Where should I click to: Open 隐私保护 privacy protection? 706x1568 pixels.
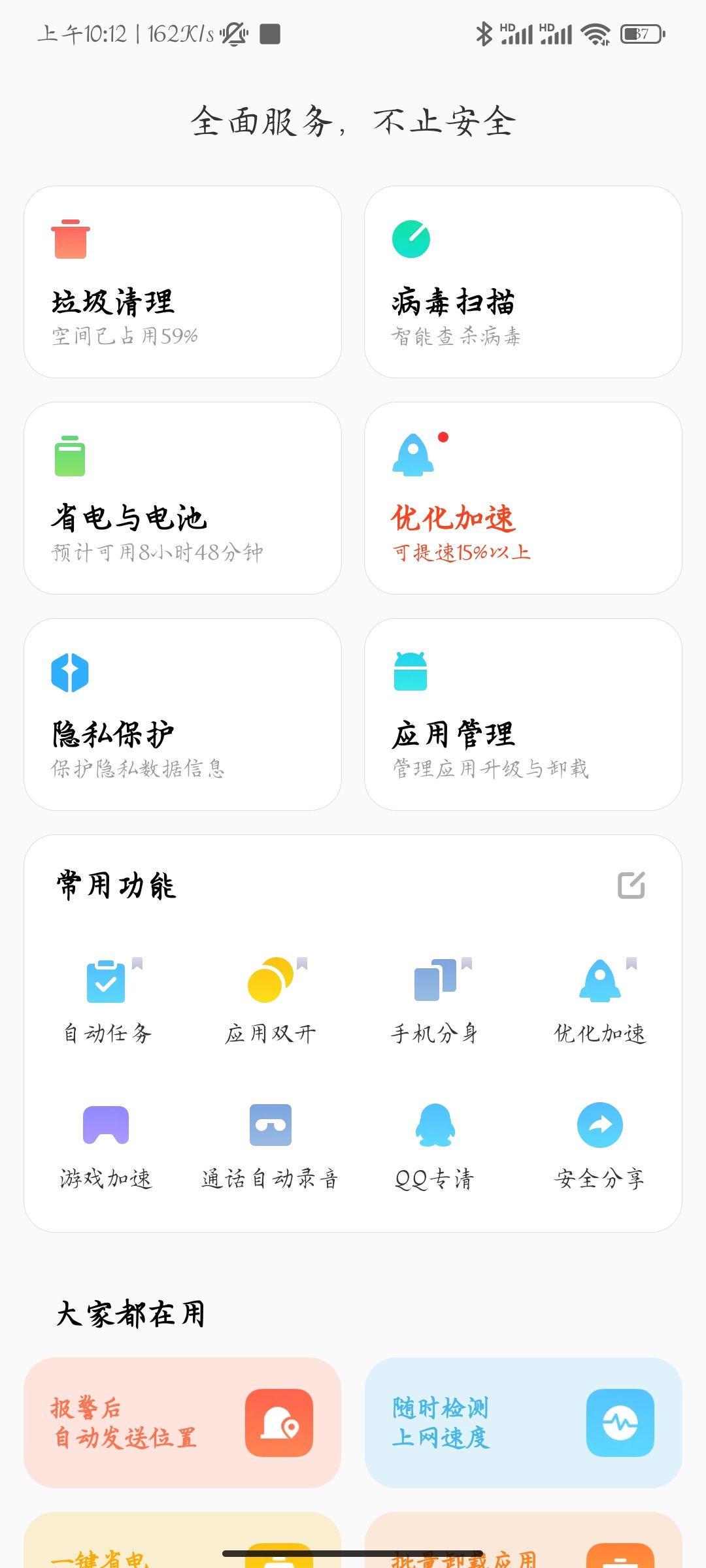pyautogui.click(x=182, y=715)
